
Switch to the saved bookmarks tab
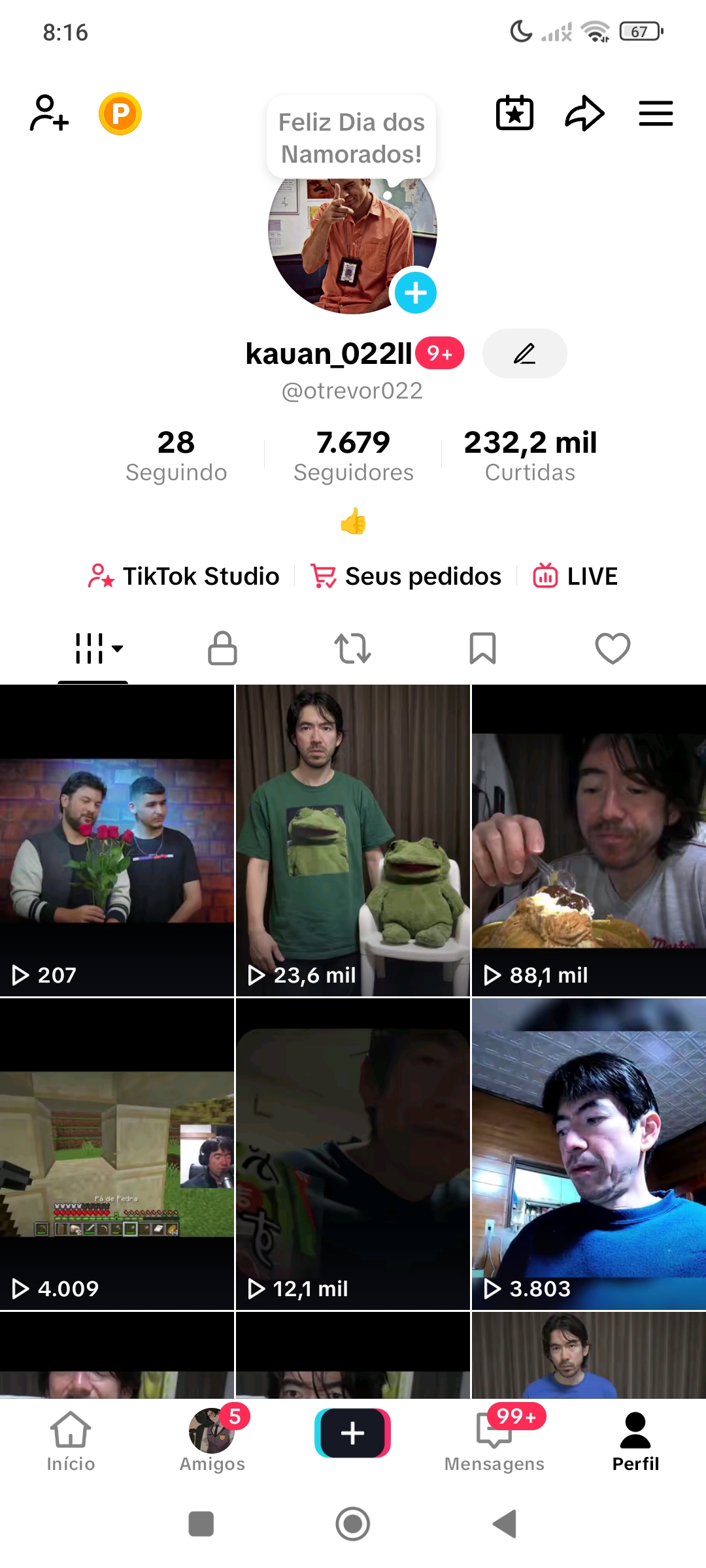(482, 648)
